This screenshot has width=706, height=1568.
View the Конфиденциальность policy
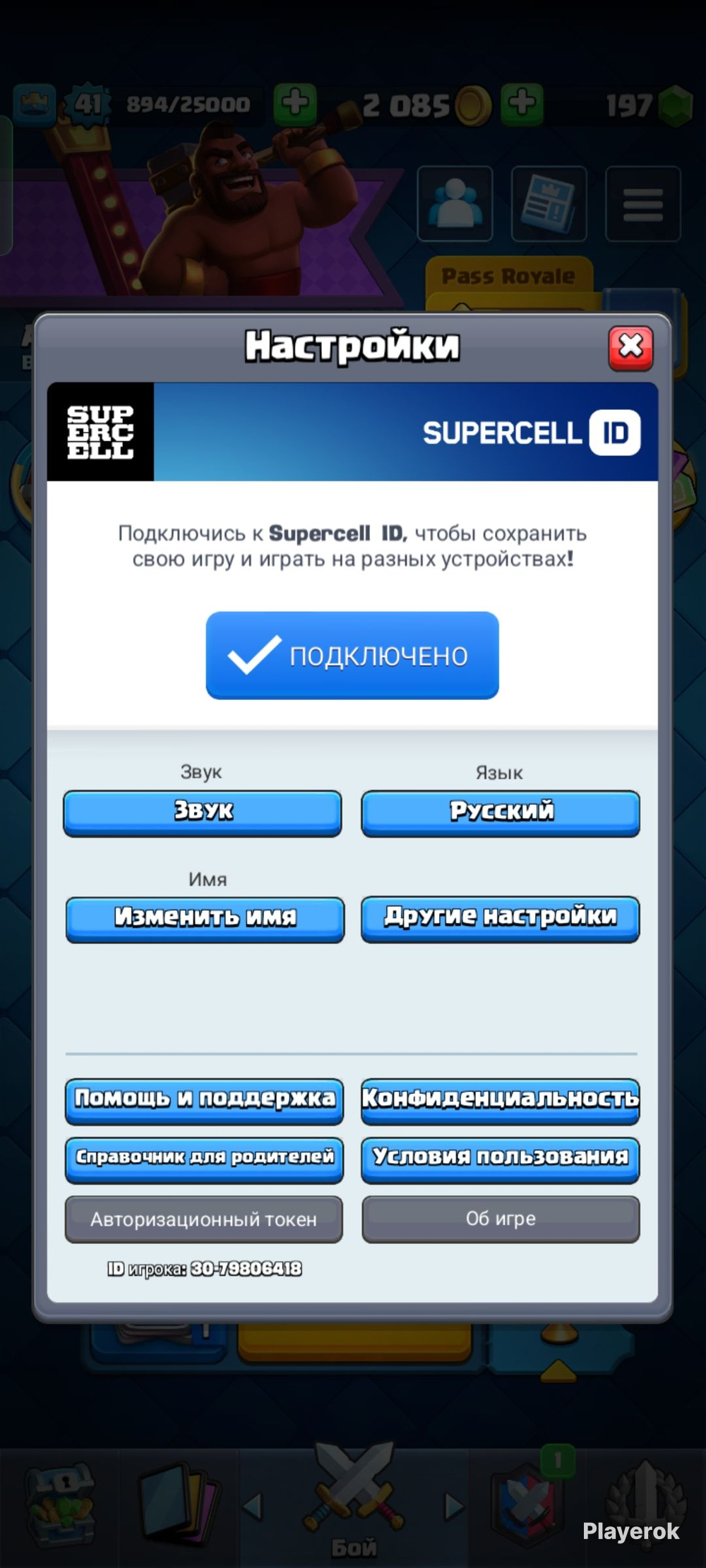[x=501, y=1100]
